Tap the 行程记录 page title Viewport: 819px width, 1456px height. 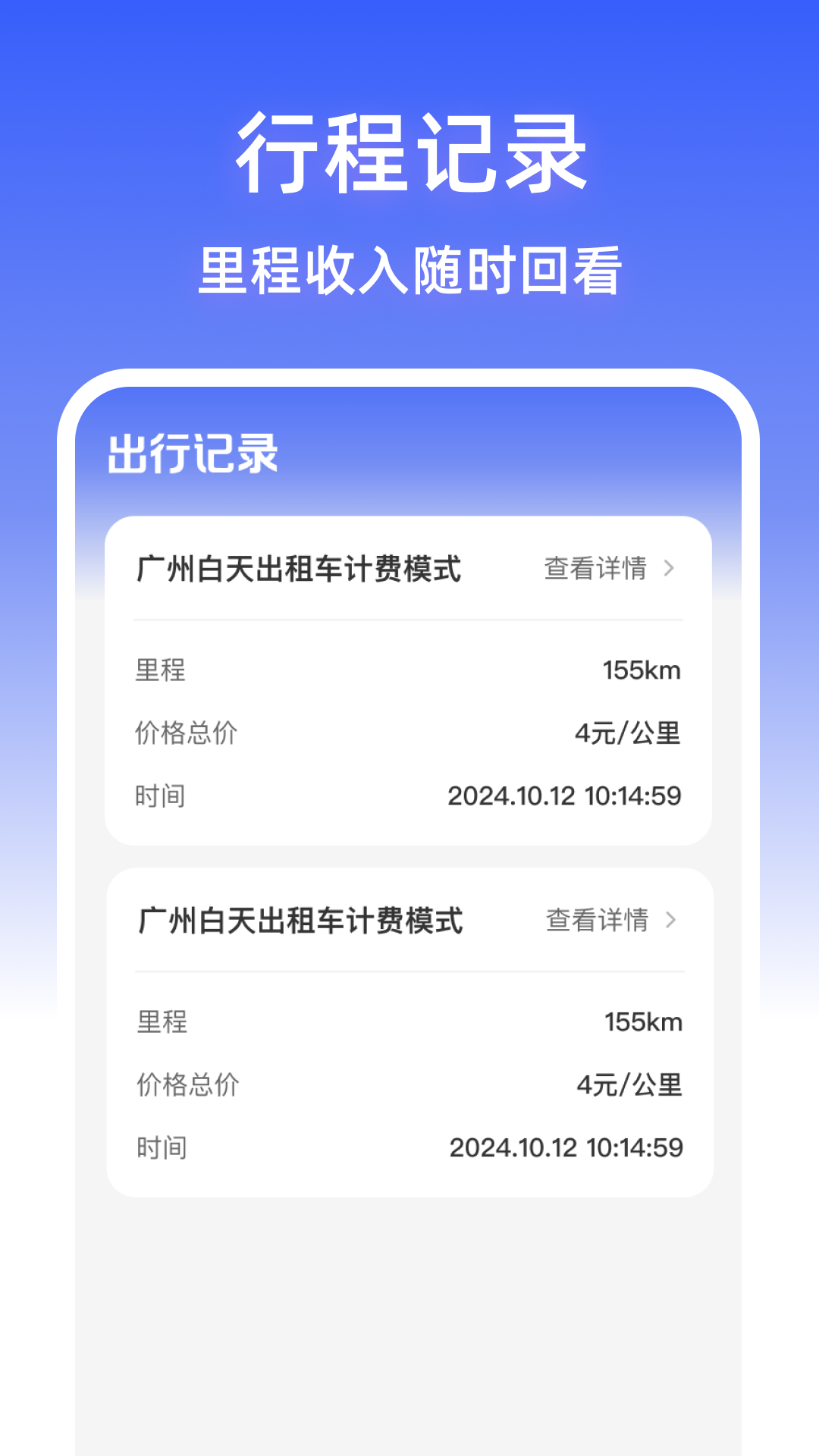point(409,152)
